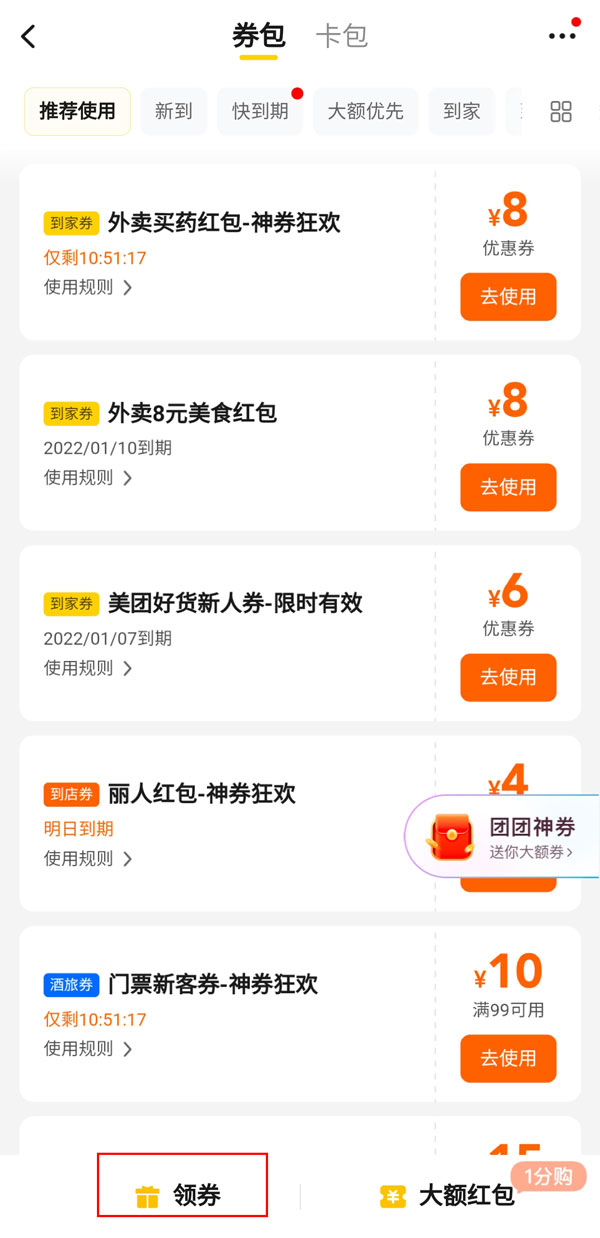Select the 推荐使用 filter chip
This screenshot has height=1238, width=600.
click(77, 111)
